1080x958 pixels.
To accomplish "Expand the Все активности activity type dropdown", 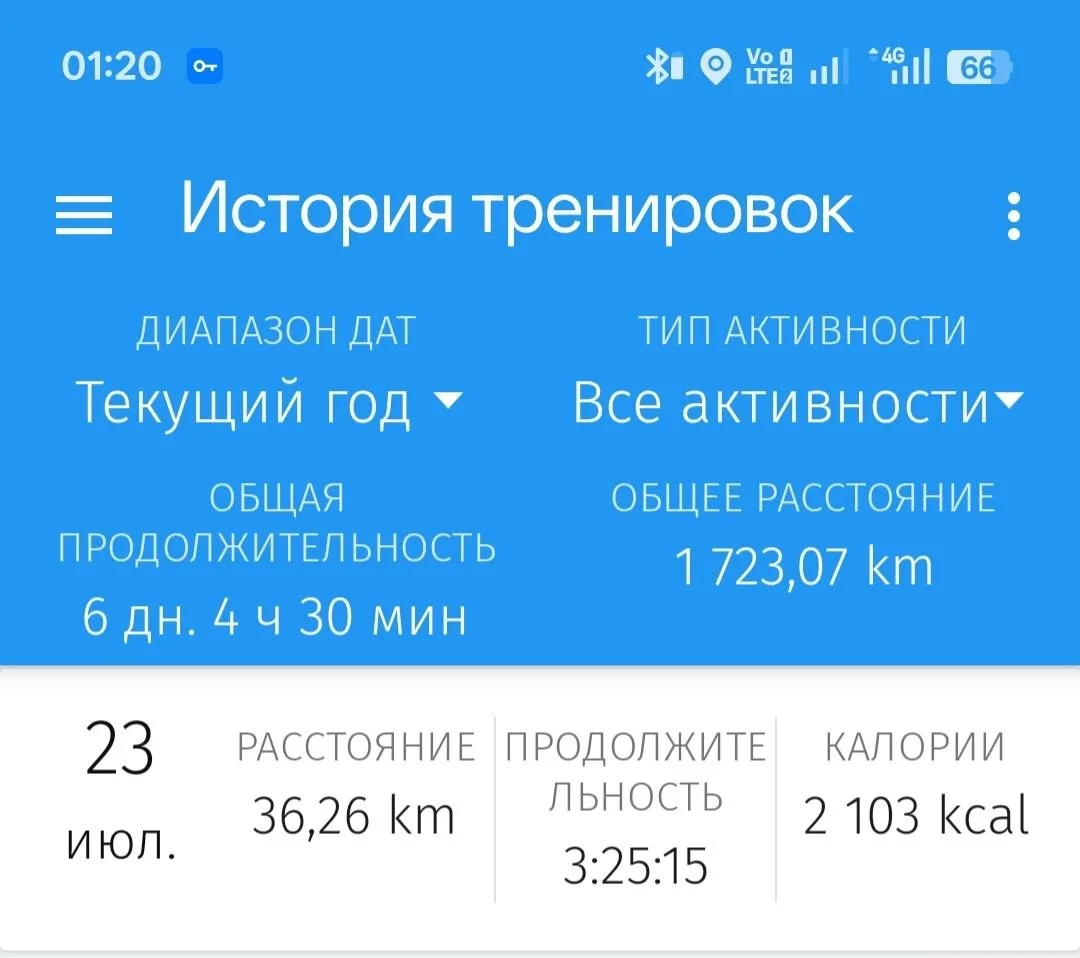I will 798,402.
